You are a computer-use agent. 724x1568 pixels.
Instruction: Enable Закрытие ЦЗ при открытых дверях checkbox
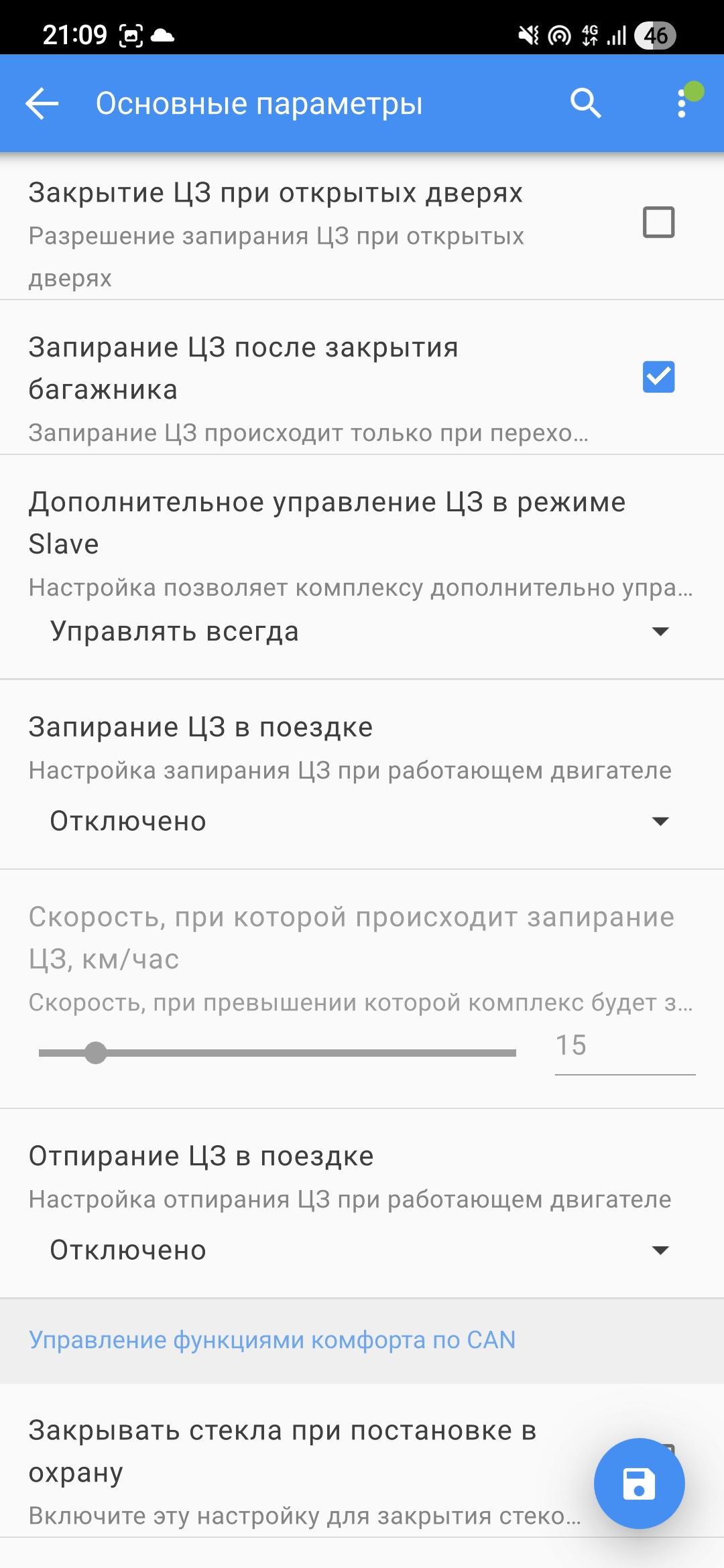[658, 222]
